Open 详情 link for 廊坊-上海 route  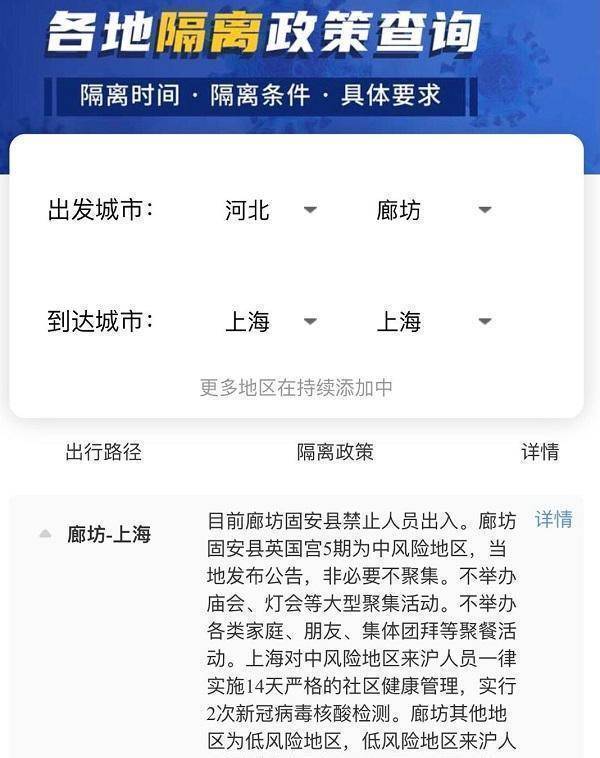pos(553,519)
